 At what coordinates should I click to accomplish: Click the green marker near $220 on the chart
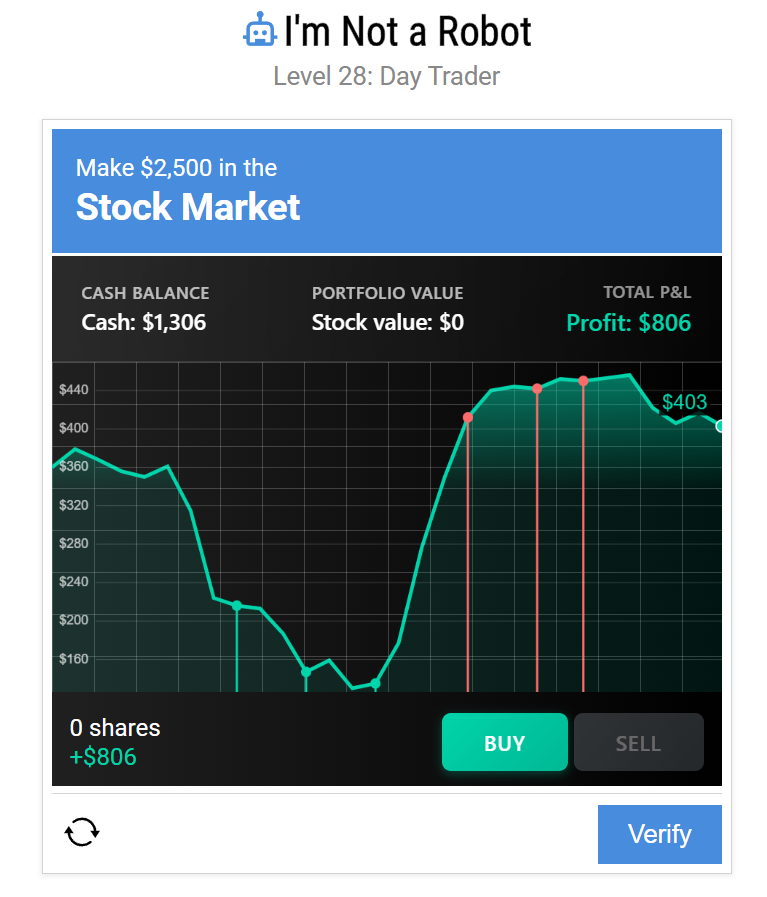(x=236, y=604)
